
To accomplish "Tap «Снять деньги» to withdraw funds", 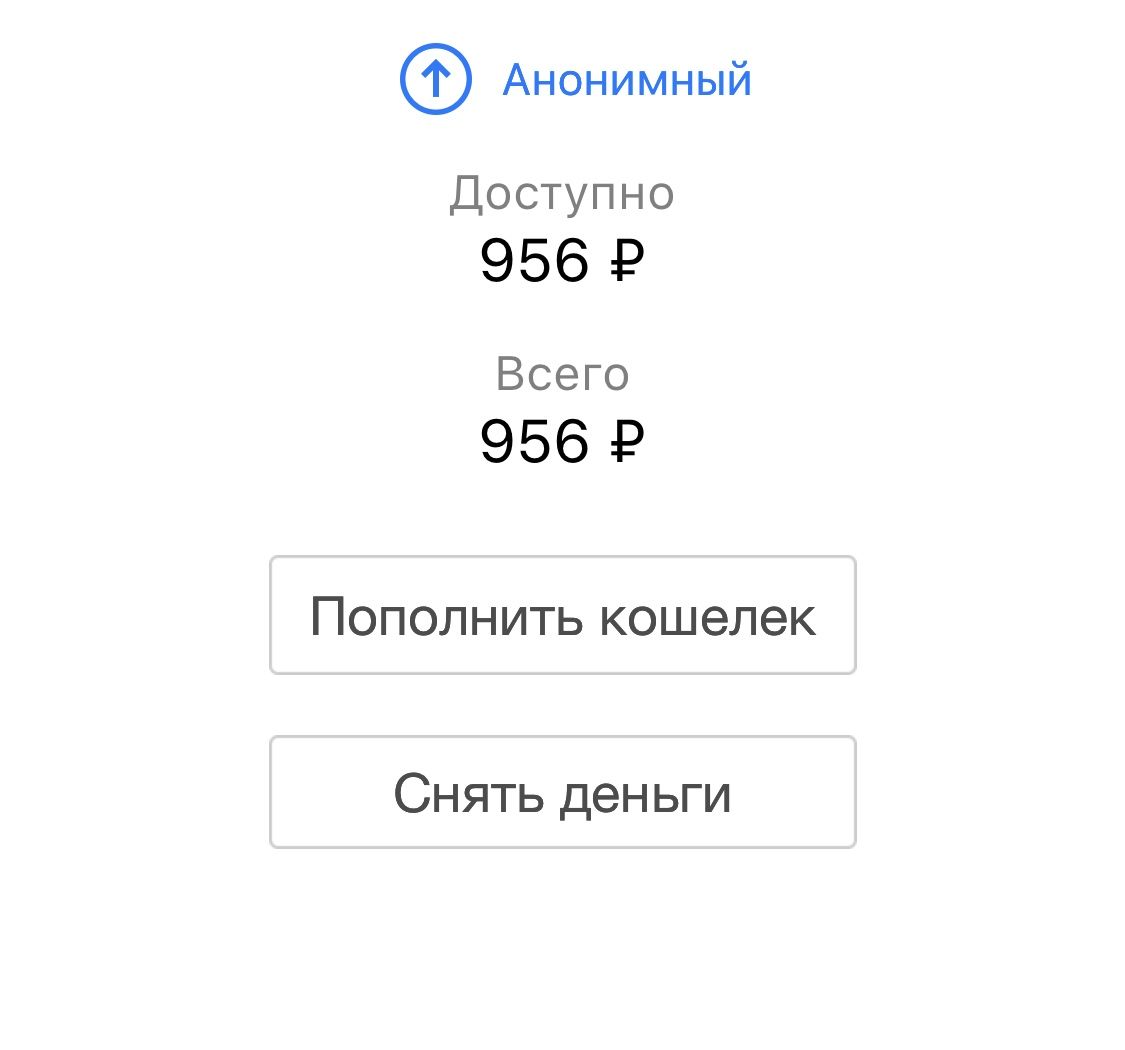I will 562,793.
